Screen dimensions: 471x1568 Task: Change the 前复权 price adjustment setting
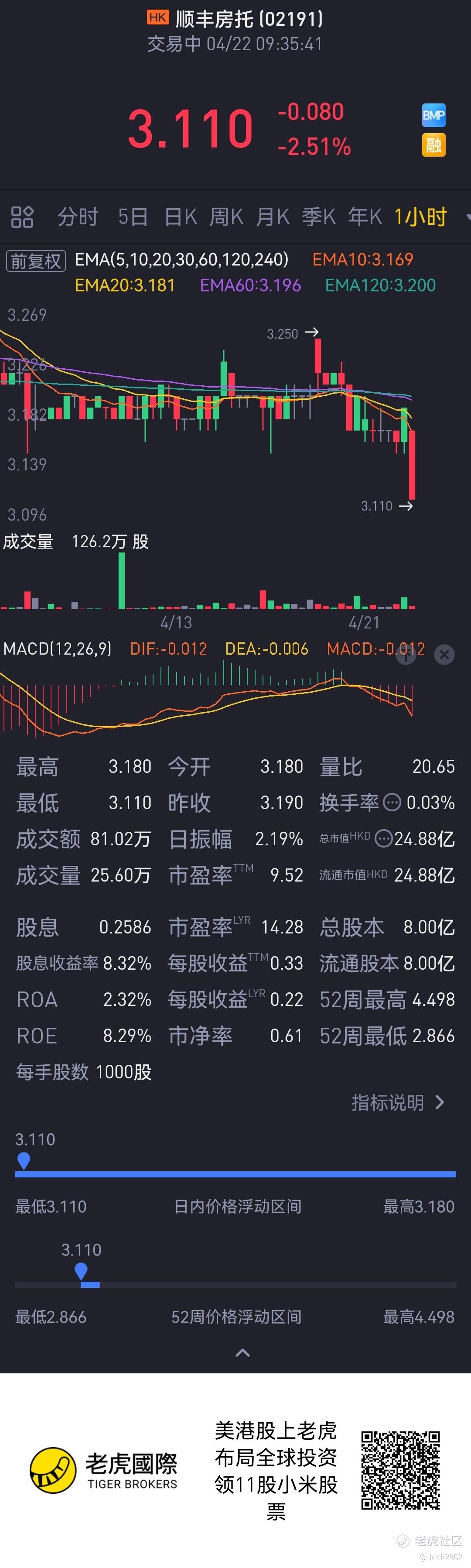point(36,261)
